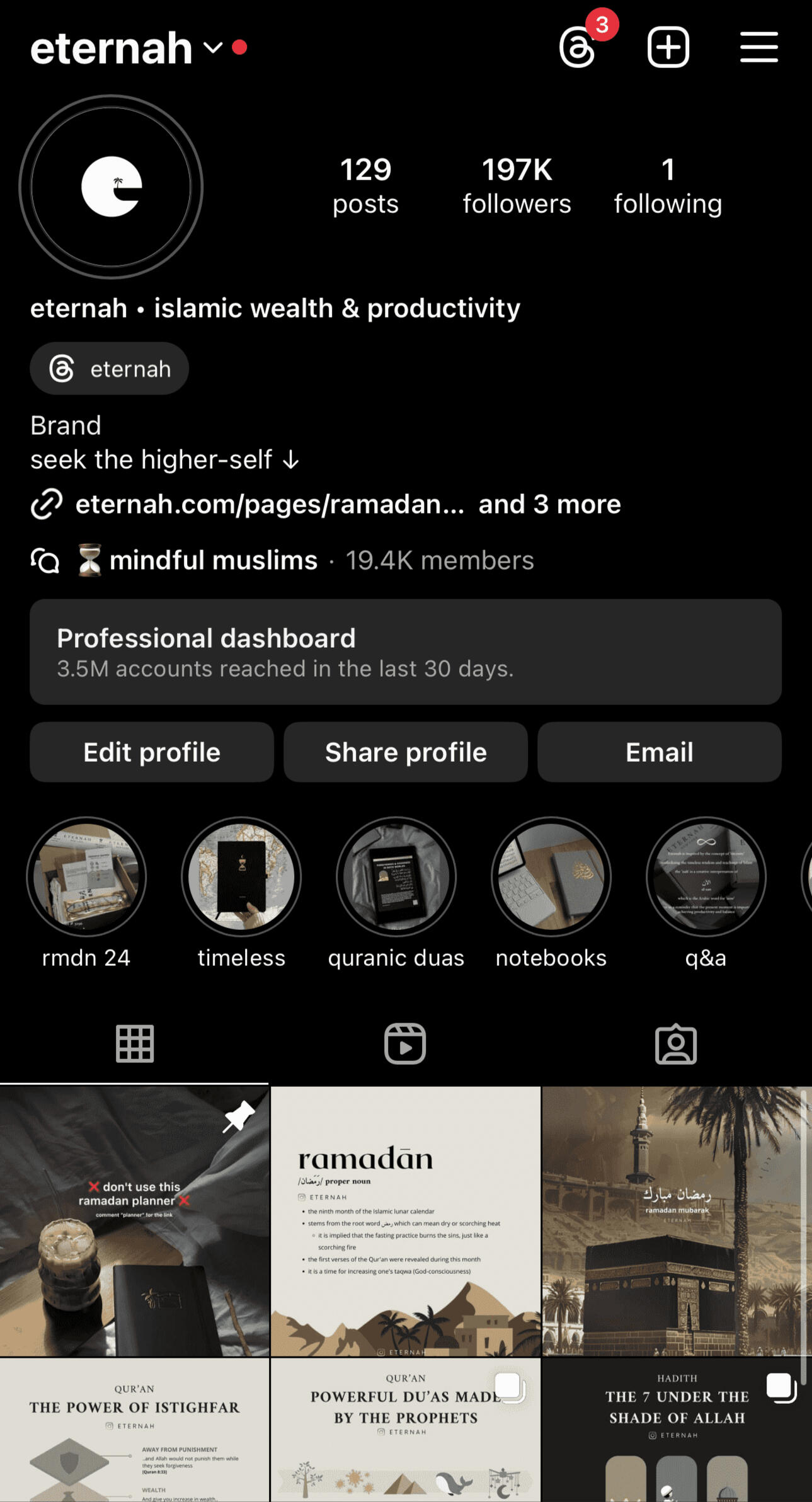Open the 197K followers list

517,186
